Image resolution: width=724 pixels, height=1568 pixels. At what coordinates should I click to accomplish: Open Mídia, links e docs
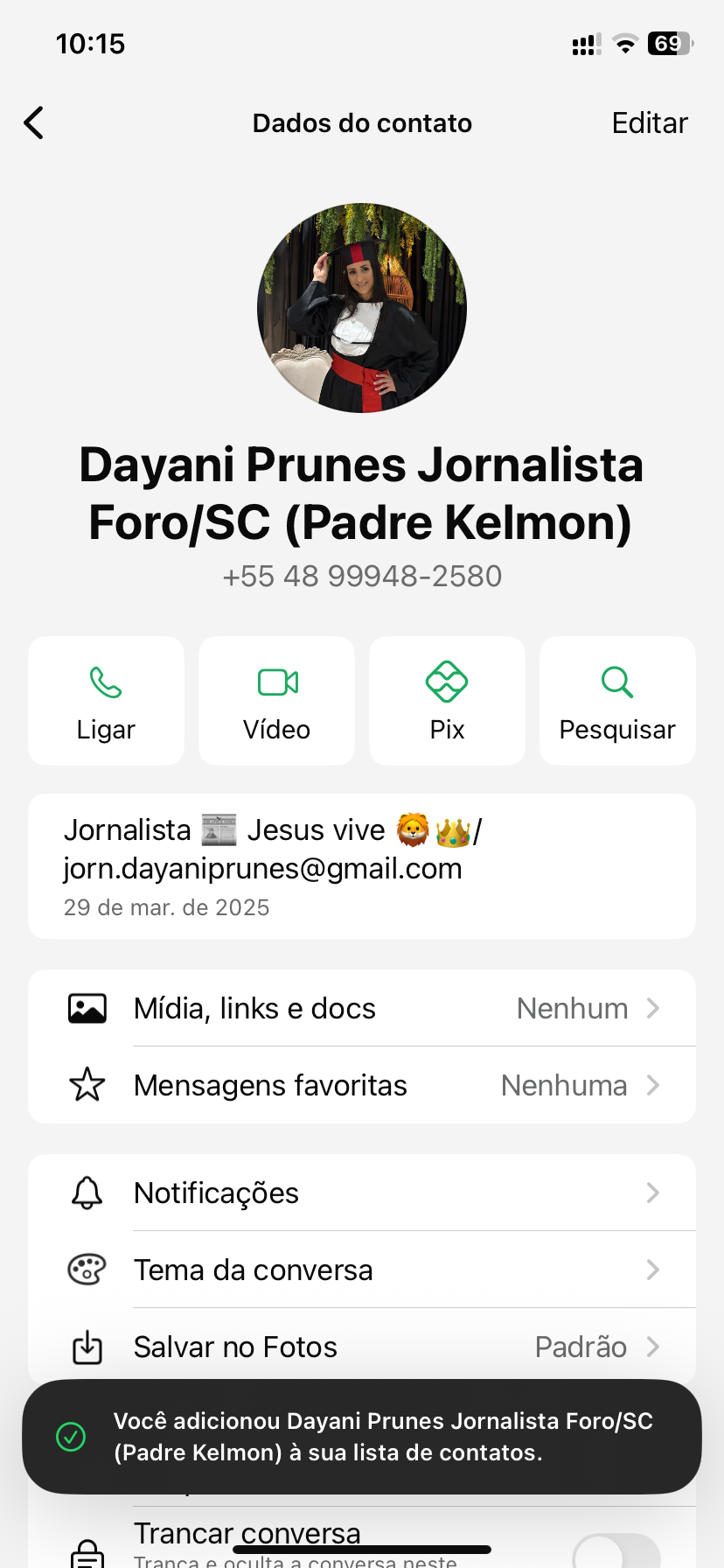[362, 1008]
